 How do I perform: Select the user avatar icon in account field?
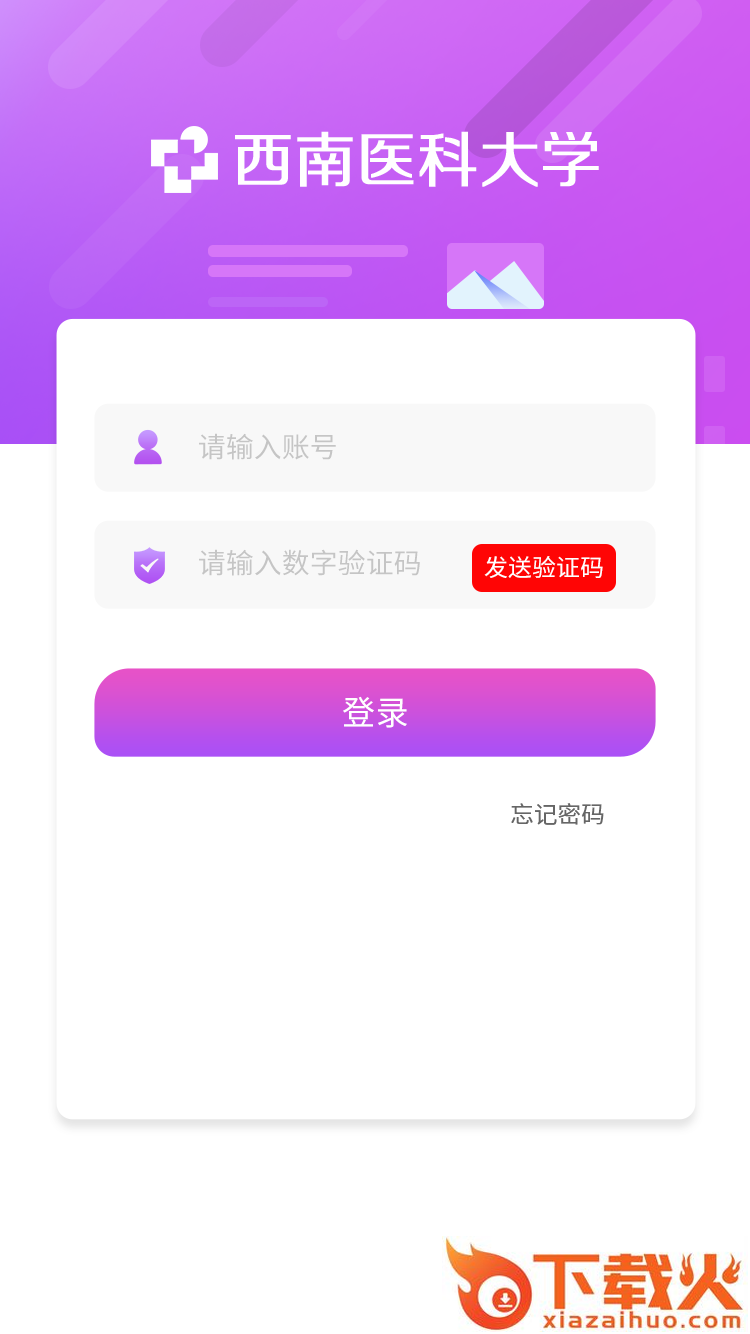point(149,448)
